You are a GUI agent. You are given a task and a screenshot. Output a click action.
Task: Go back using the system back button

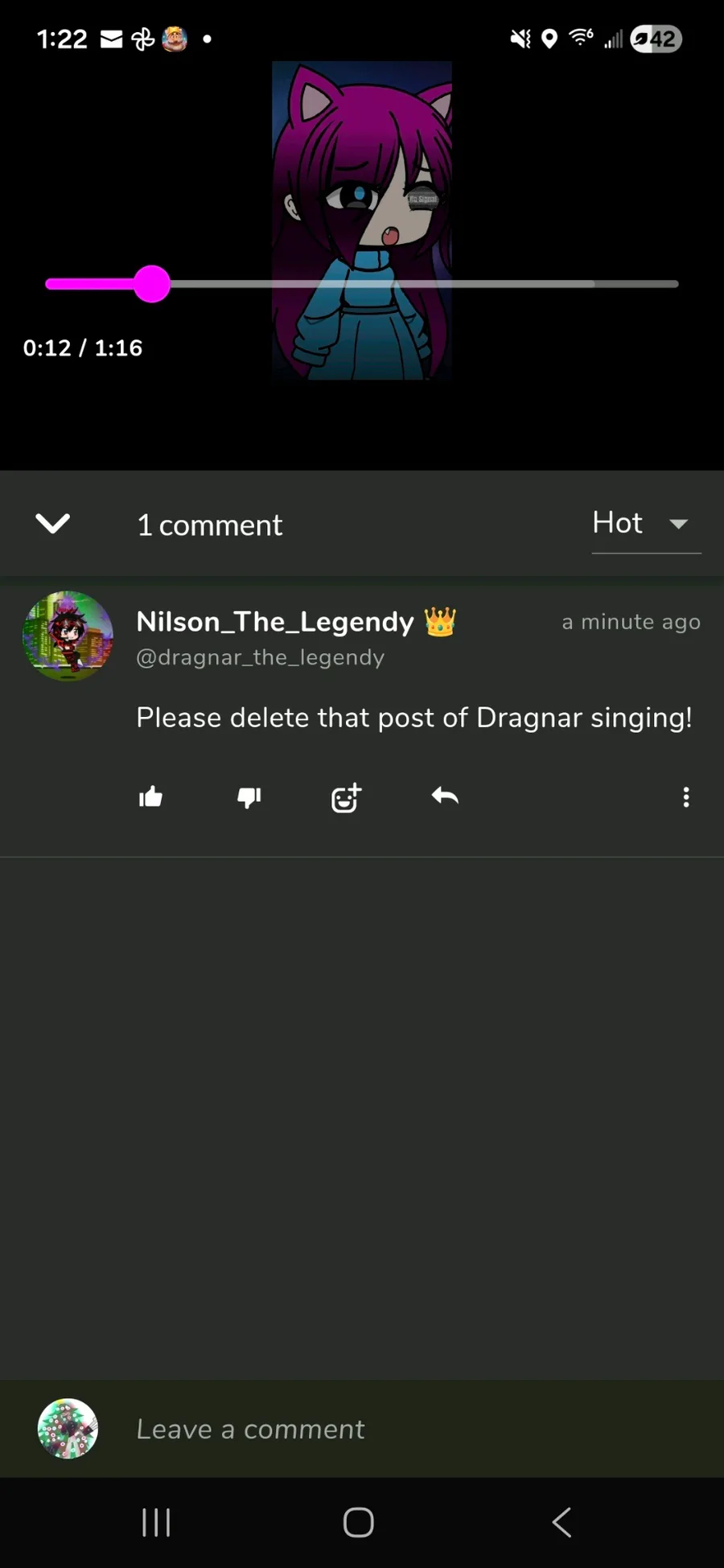click(562, 1522)
